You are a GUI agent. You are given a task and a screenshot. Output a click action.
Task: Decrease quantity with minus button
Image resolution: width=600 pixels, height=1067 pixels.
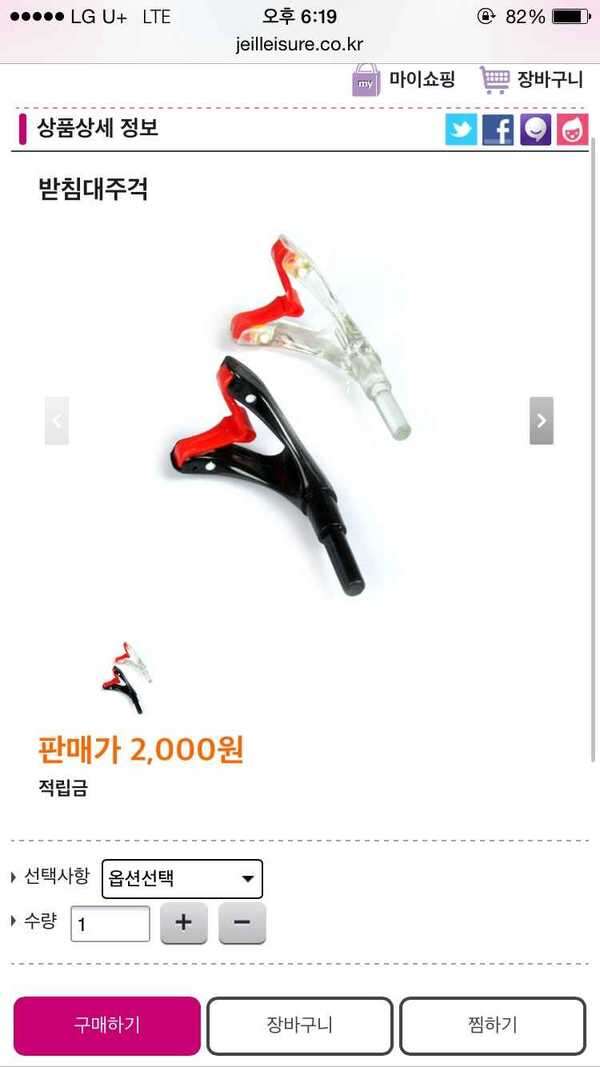[x=242, y=923]
